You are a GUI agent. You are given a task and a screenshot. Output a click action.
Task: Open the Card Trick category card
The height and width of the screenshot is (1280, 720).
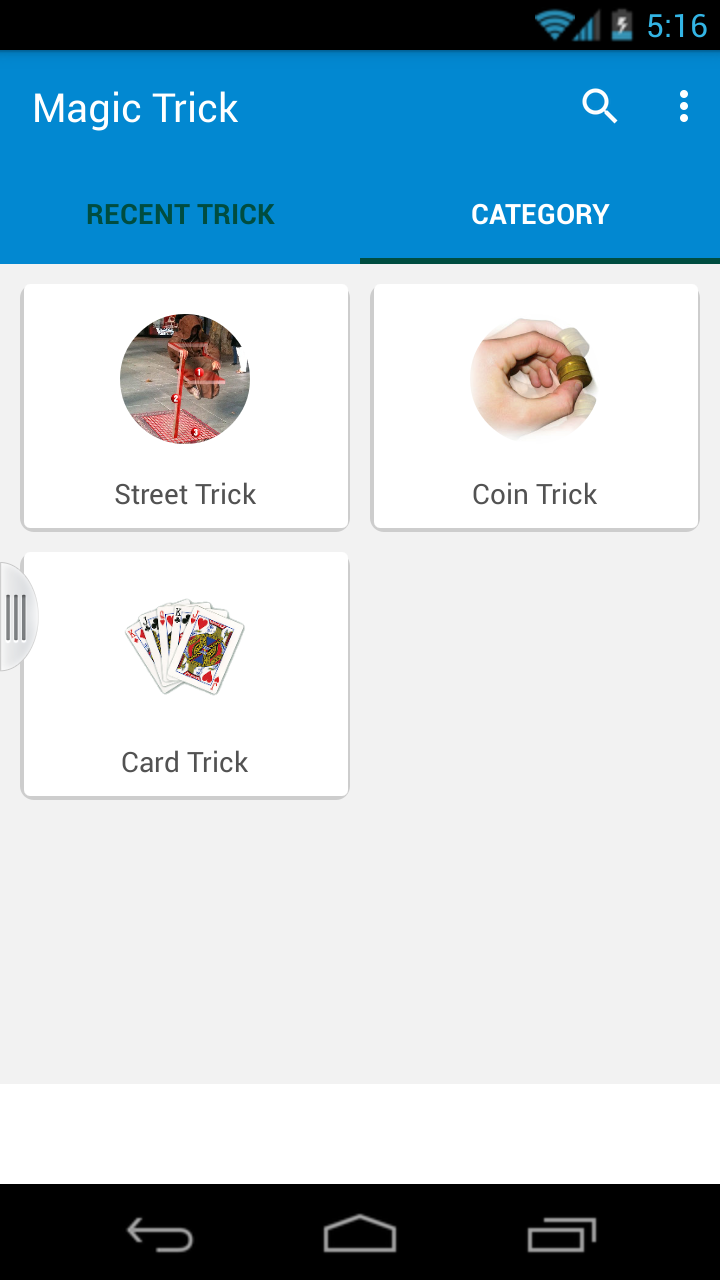185,674
